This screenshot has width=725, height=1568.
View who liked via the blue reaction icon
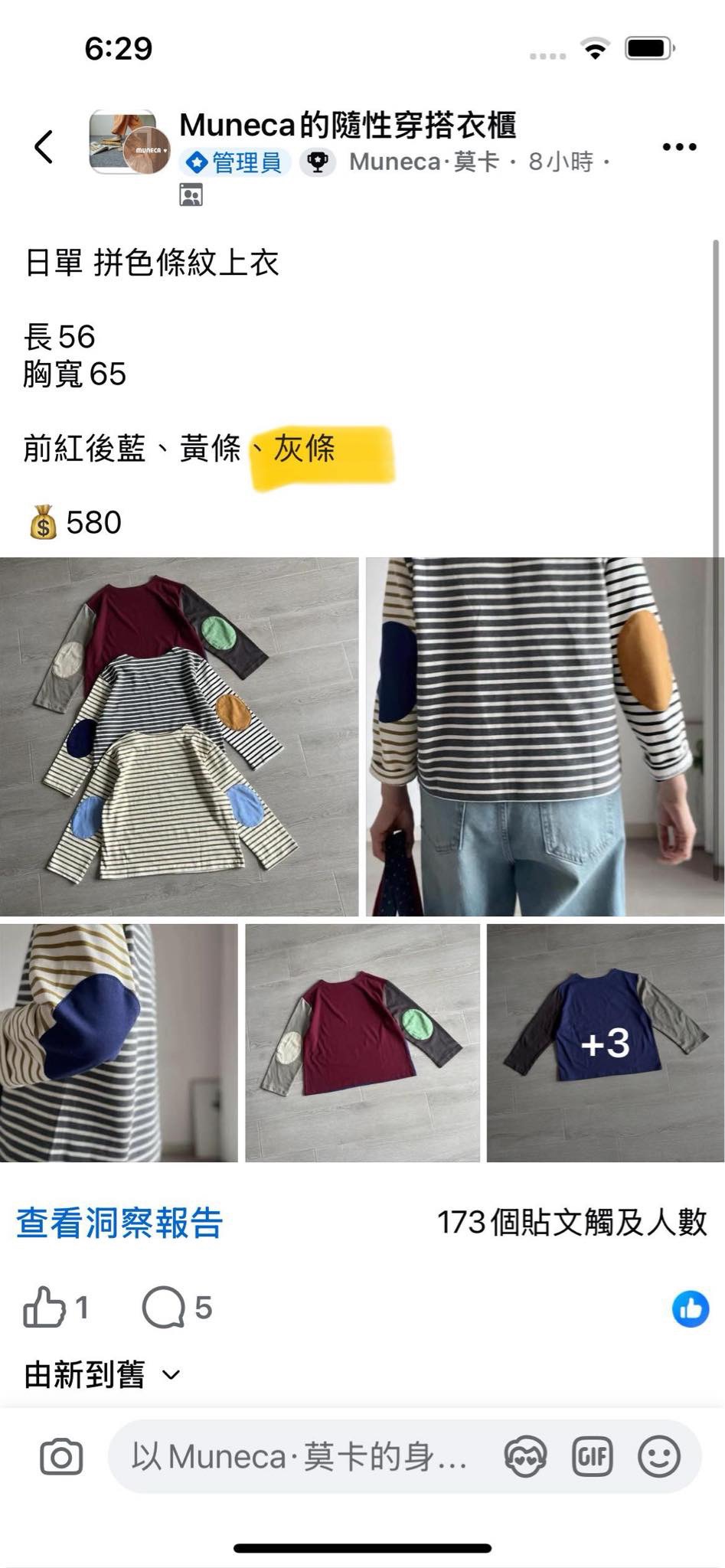(x=690, y=1308)
